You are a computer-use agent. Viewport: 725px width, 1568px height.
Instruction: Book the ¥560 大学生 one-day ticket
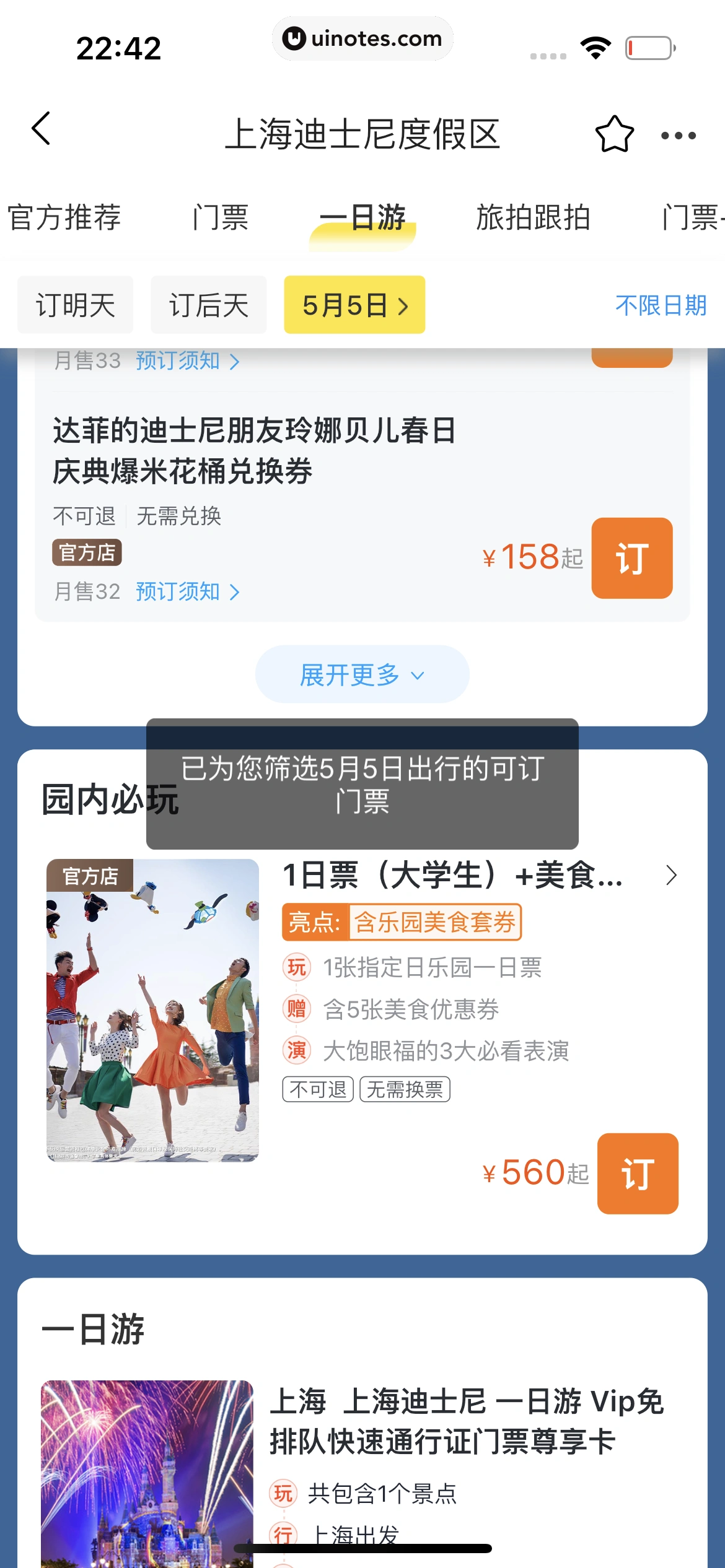[637, 1174]
